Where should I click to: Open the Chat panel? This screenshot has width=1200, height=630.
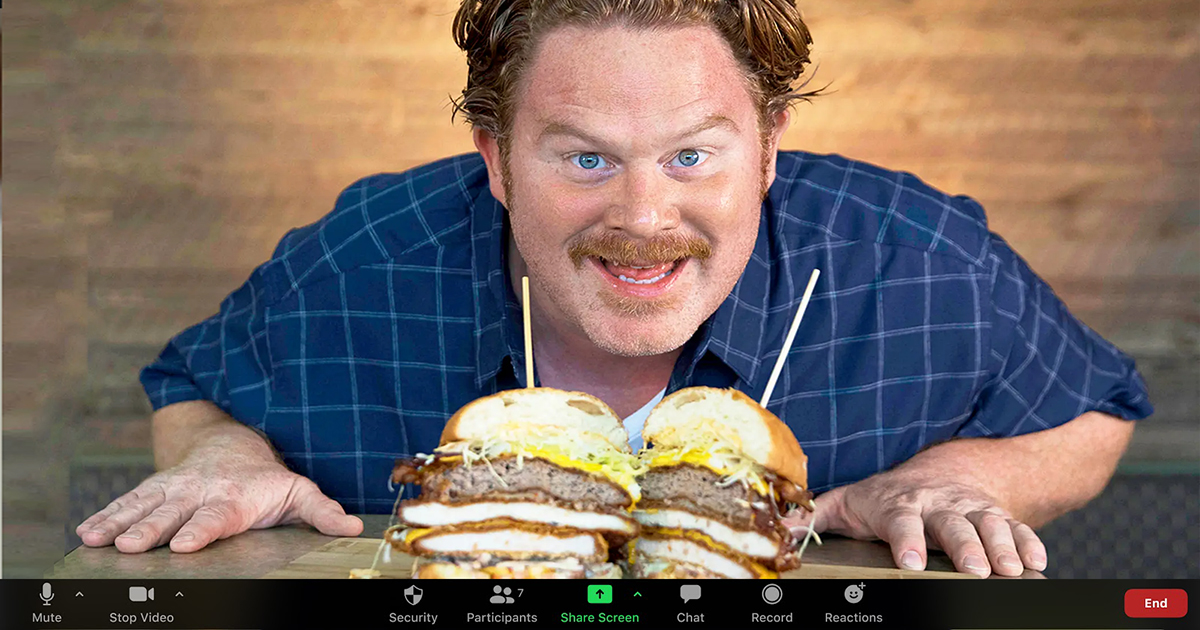[x=690, y=603]
